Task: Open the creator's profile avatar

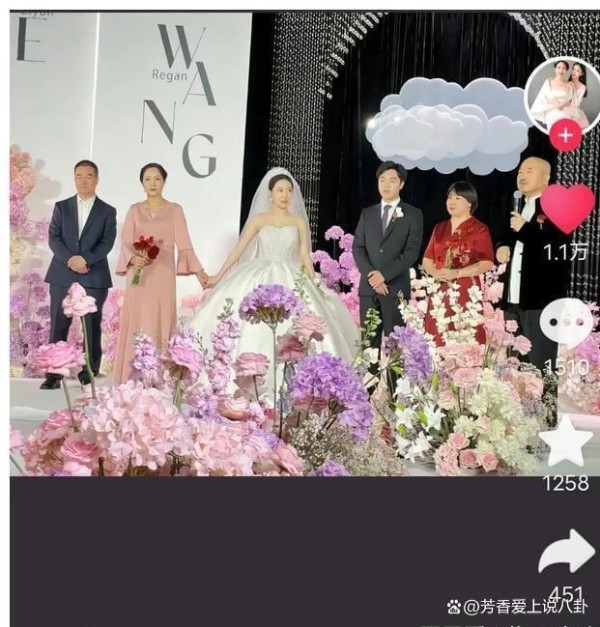Action: coord(562,95)
